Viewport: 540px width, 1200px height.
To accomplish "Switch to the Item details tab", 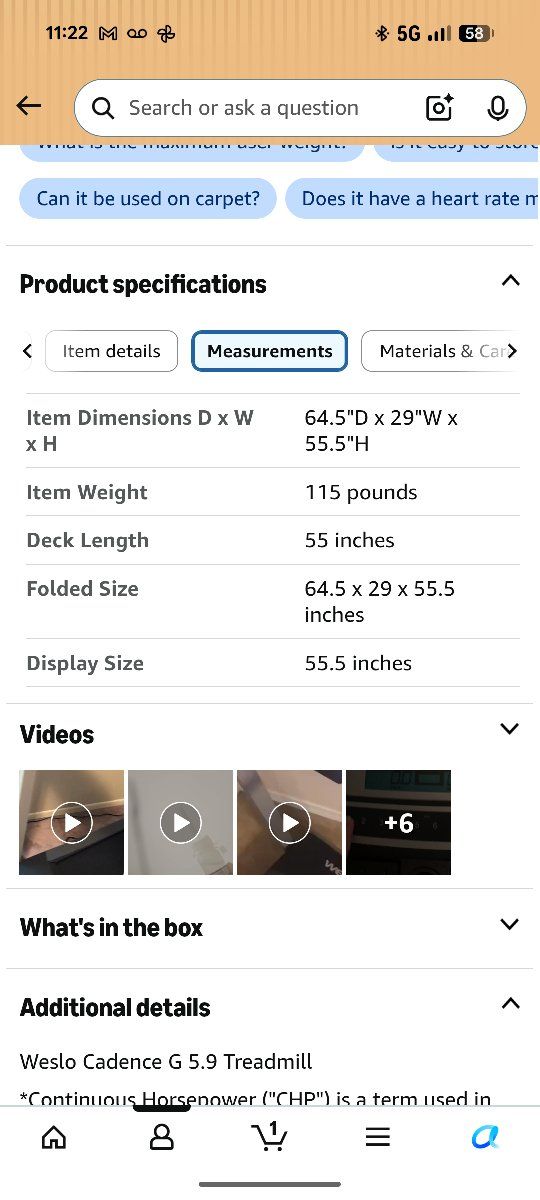I will 111,351.
